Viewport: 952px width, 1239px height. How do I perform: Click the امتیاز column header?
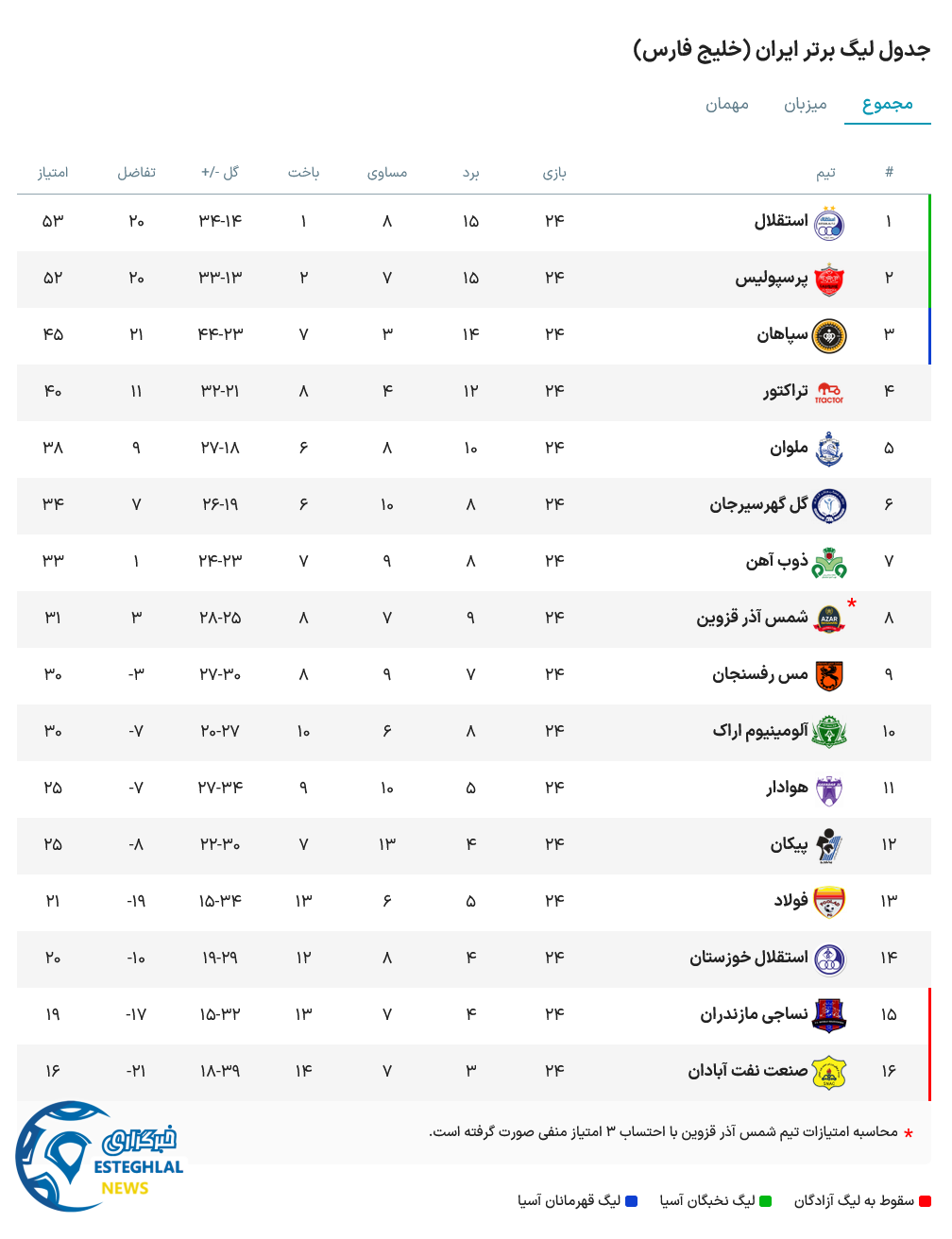tap(54, 173)
